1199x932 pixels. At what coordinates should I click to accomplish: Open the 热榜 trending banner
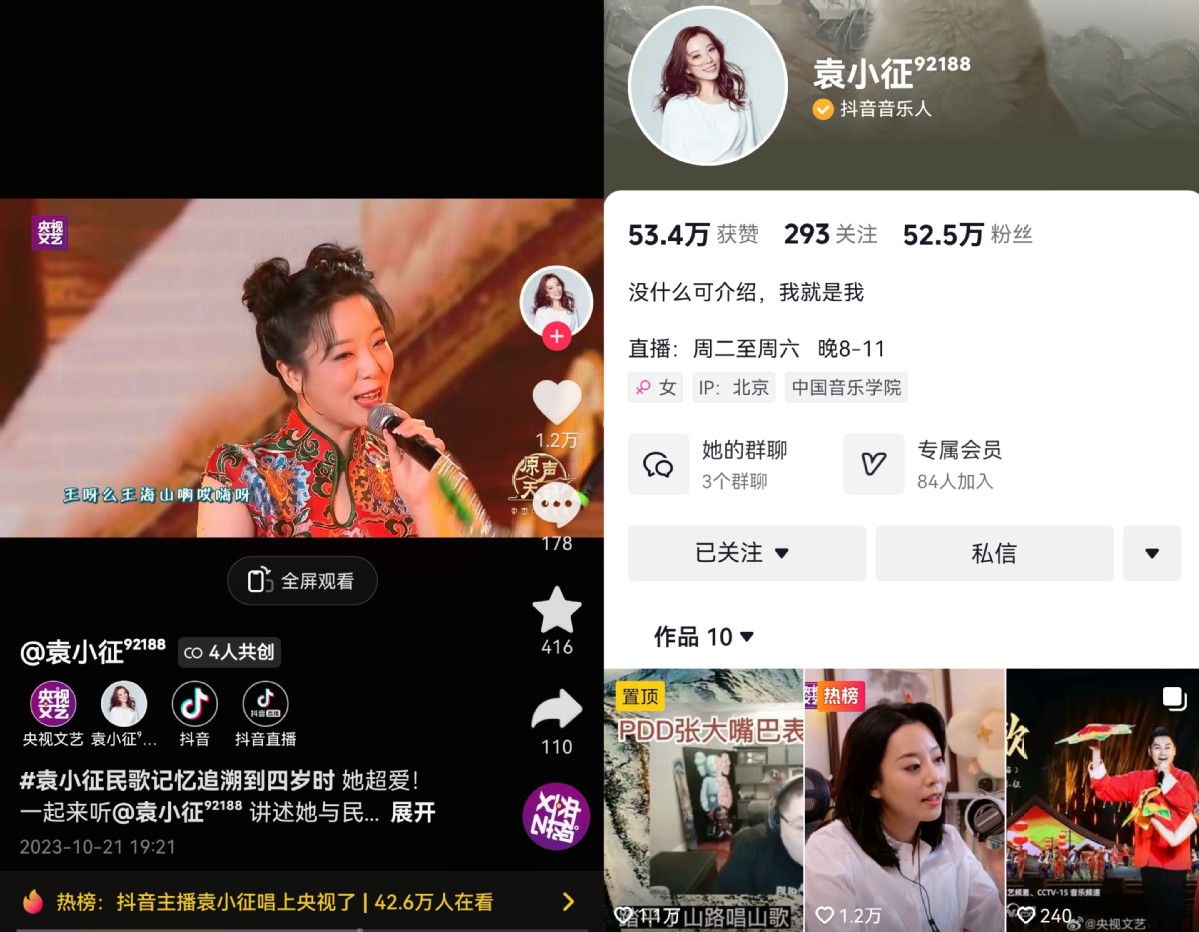pyautogui.click(x=300, y=902)
